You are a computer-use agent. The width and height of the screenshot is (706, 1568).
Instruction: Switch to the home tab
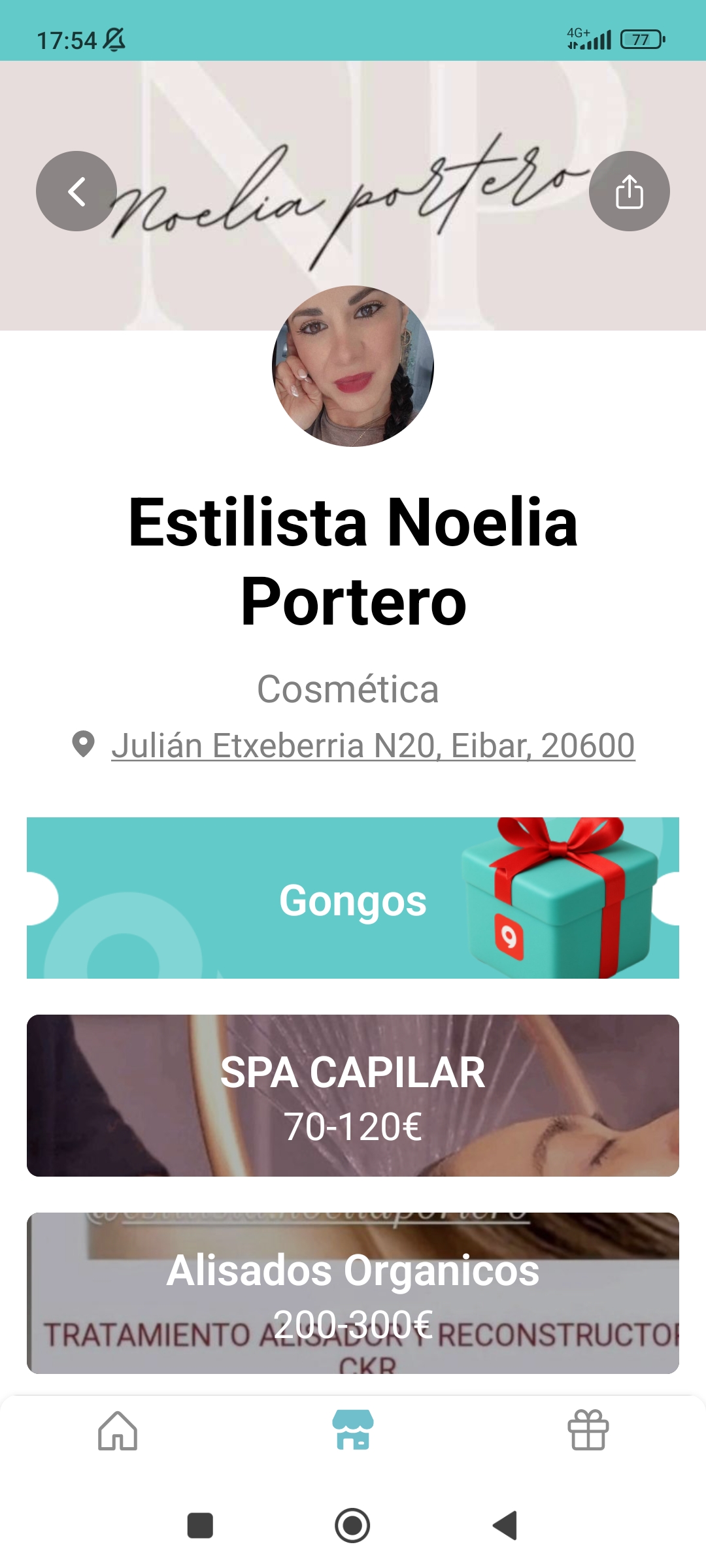click(118, 1430)
